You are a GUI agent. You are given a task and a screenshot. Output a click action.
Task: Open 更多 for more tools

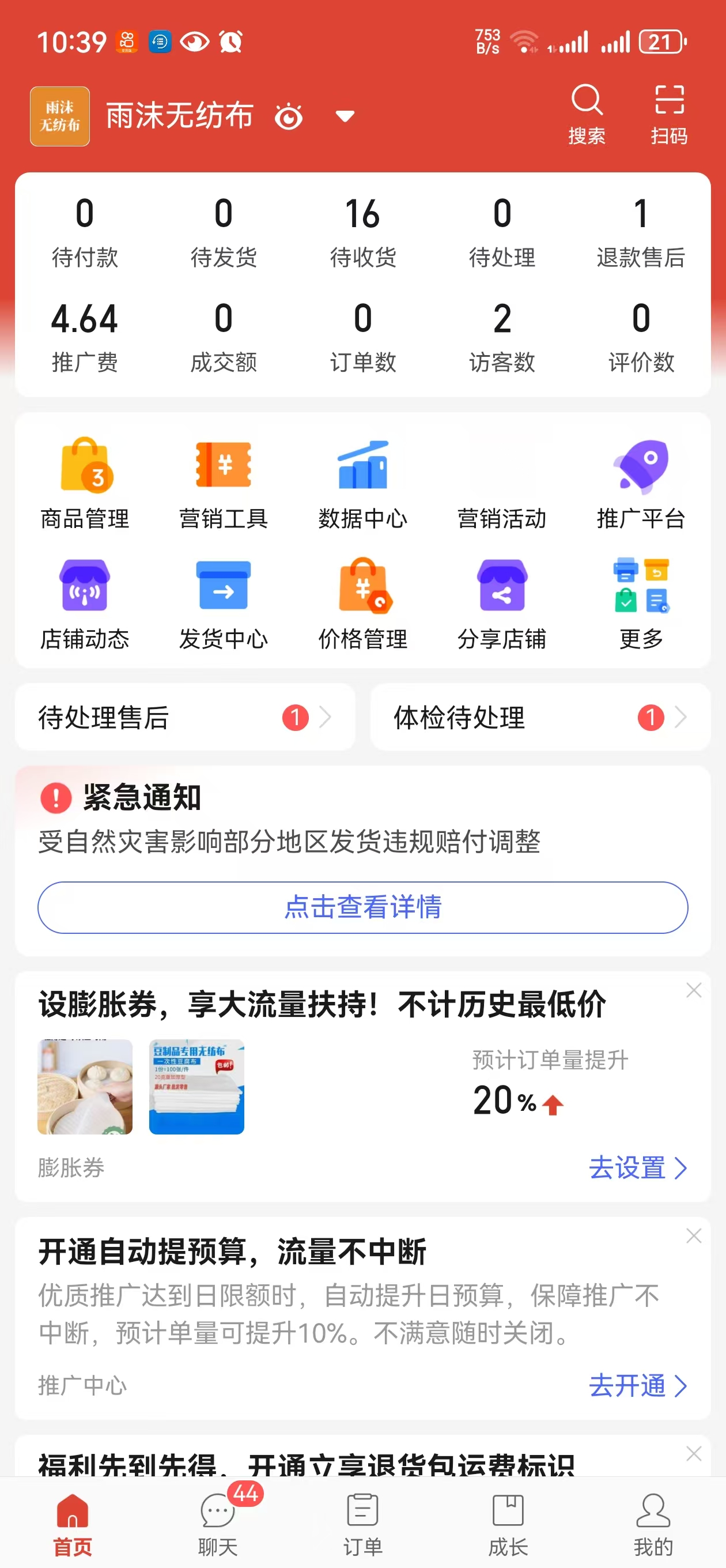click(x=641, y=603)
